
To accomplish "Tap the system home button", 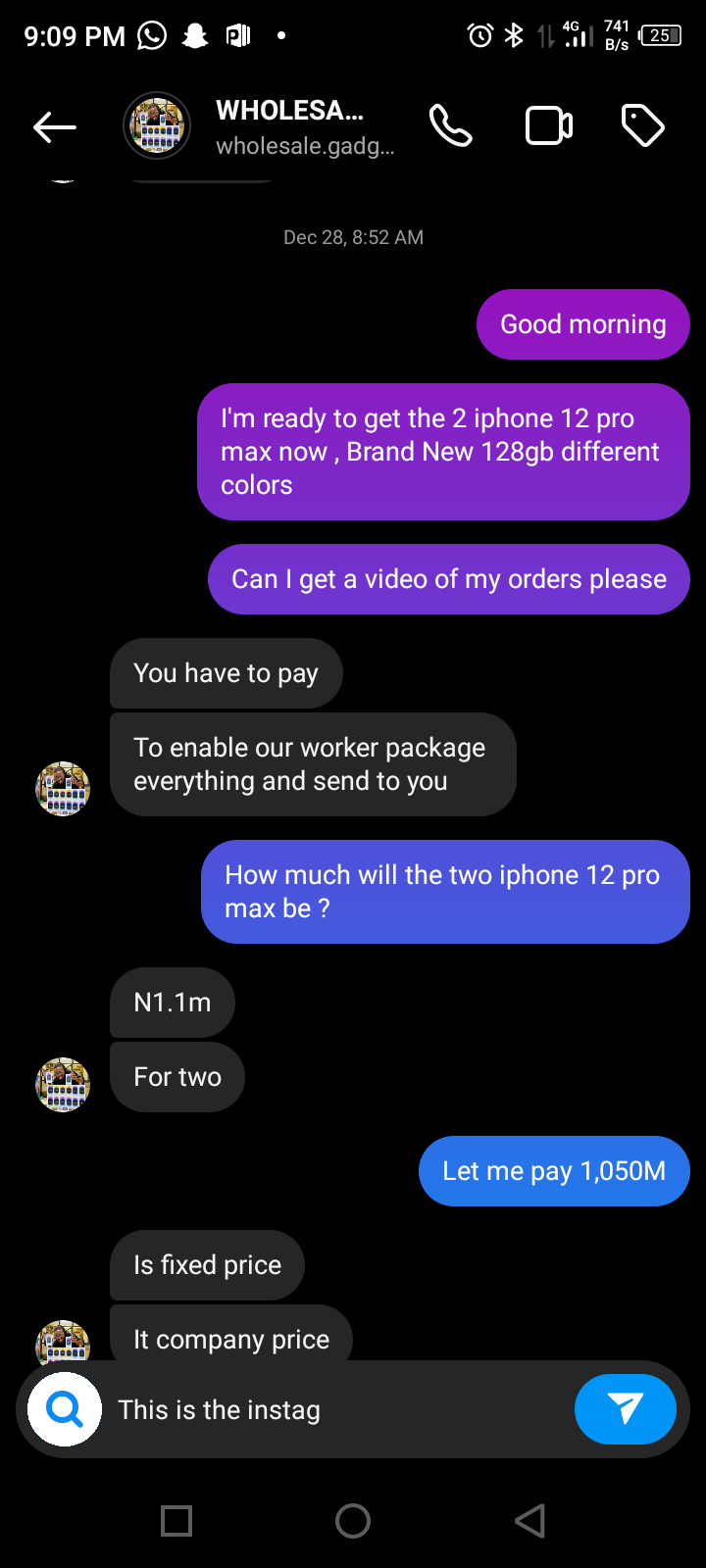I will tap(353, 1521).
